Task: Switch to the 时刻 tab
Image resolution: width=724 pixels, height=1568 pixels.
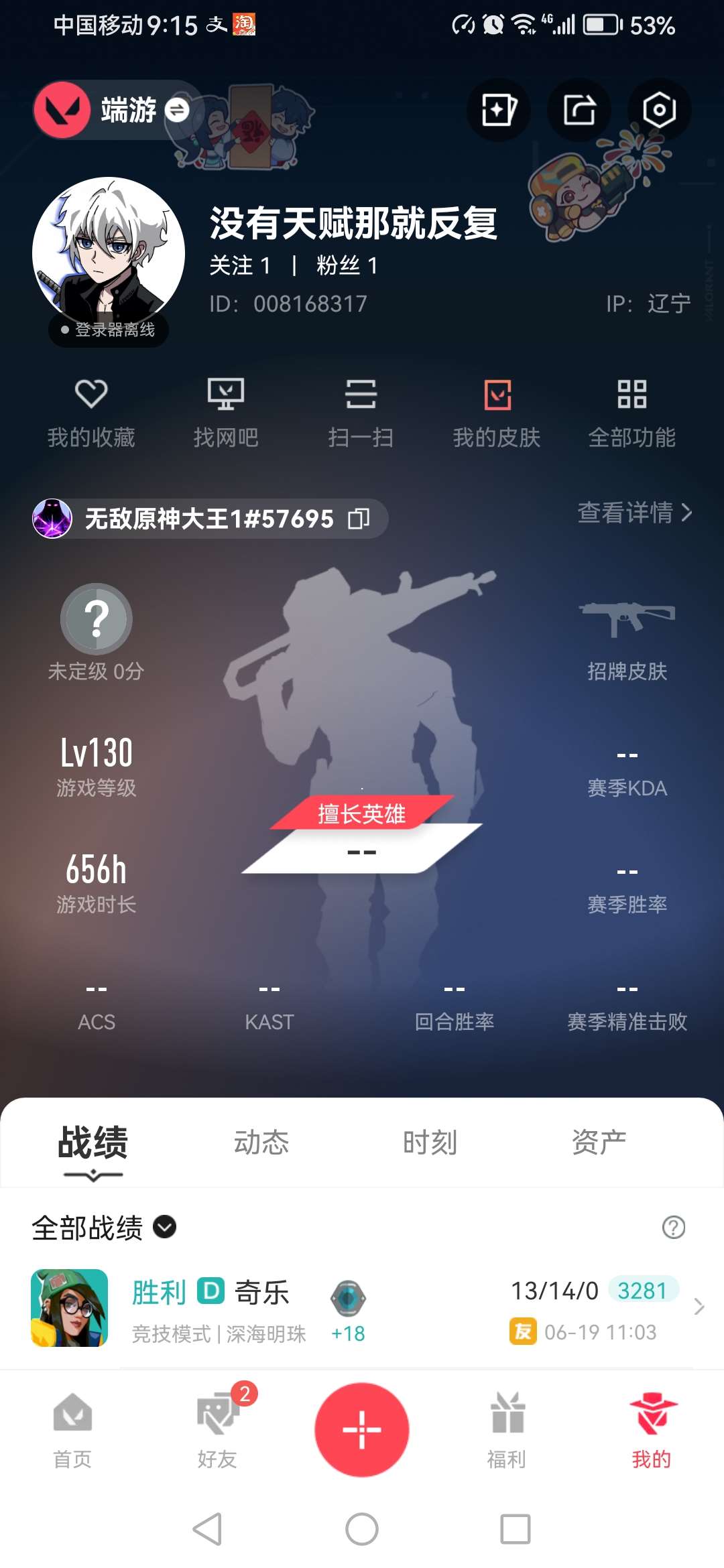Action: (x=430, y=1142)
